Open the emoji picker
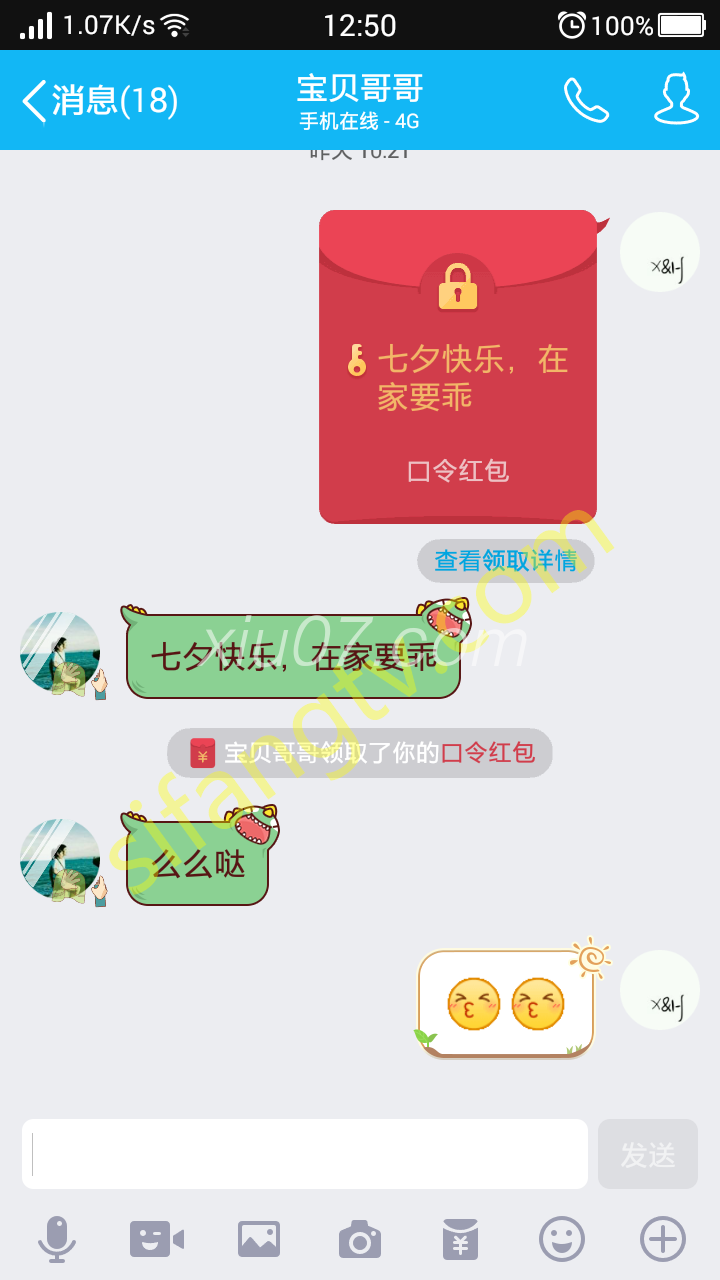 tap(562, 1240)
